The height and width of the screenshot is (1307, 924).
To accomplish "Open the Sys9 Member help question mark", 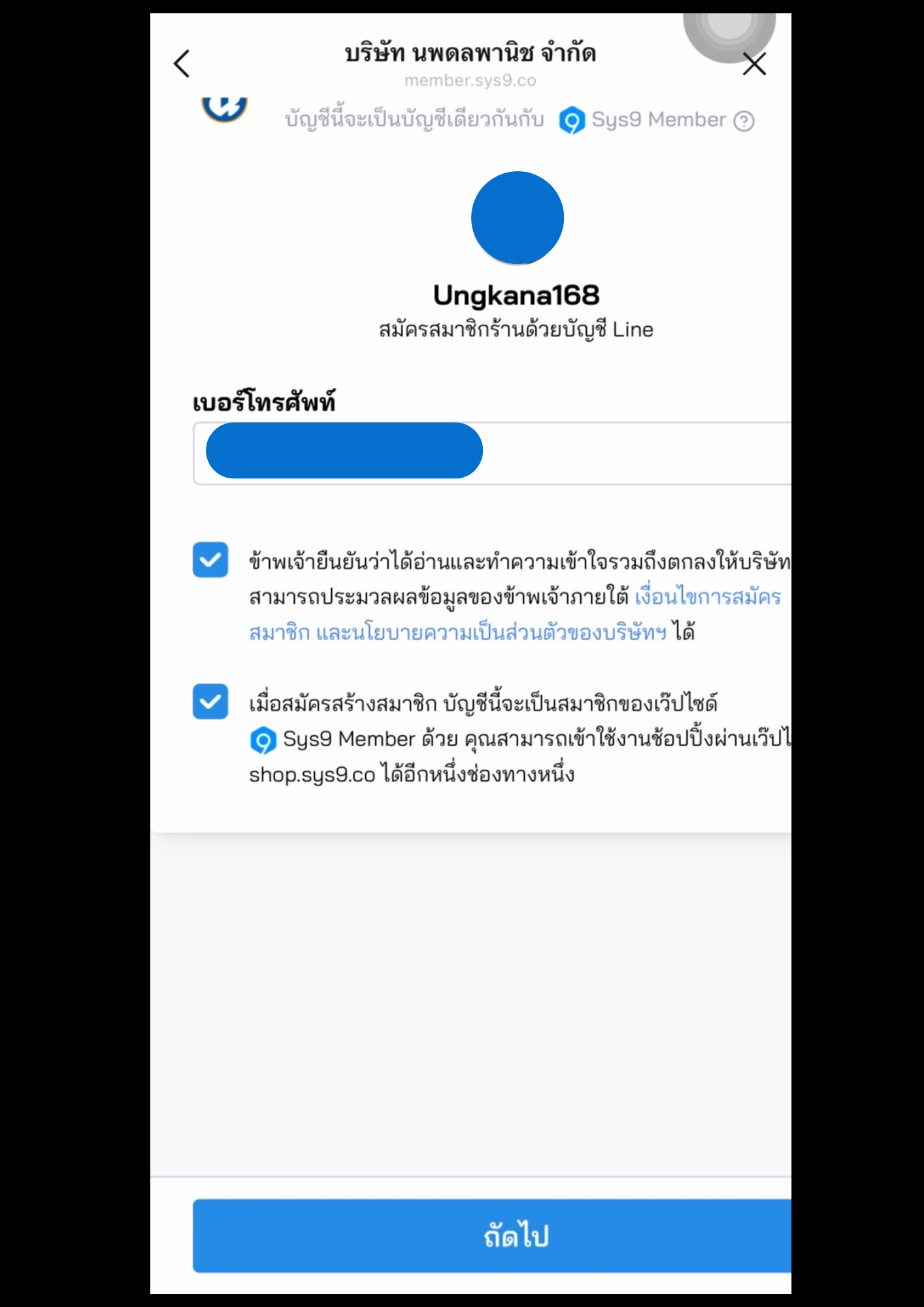I will 744,121.
